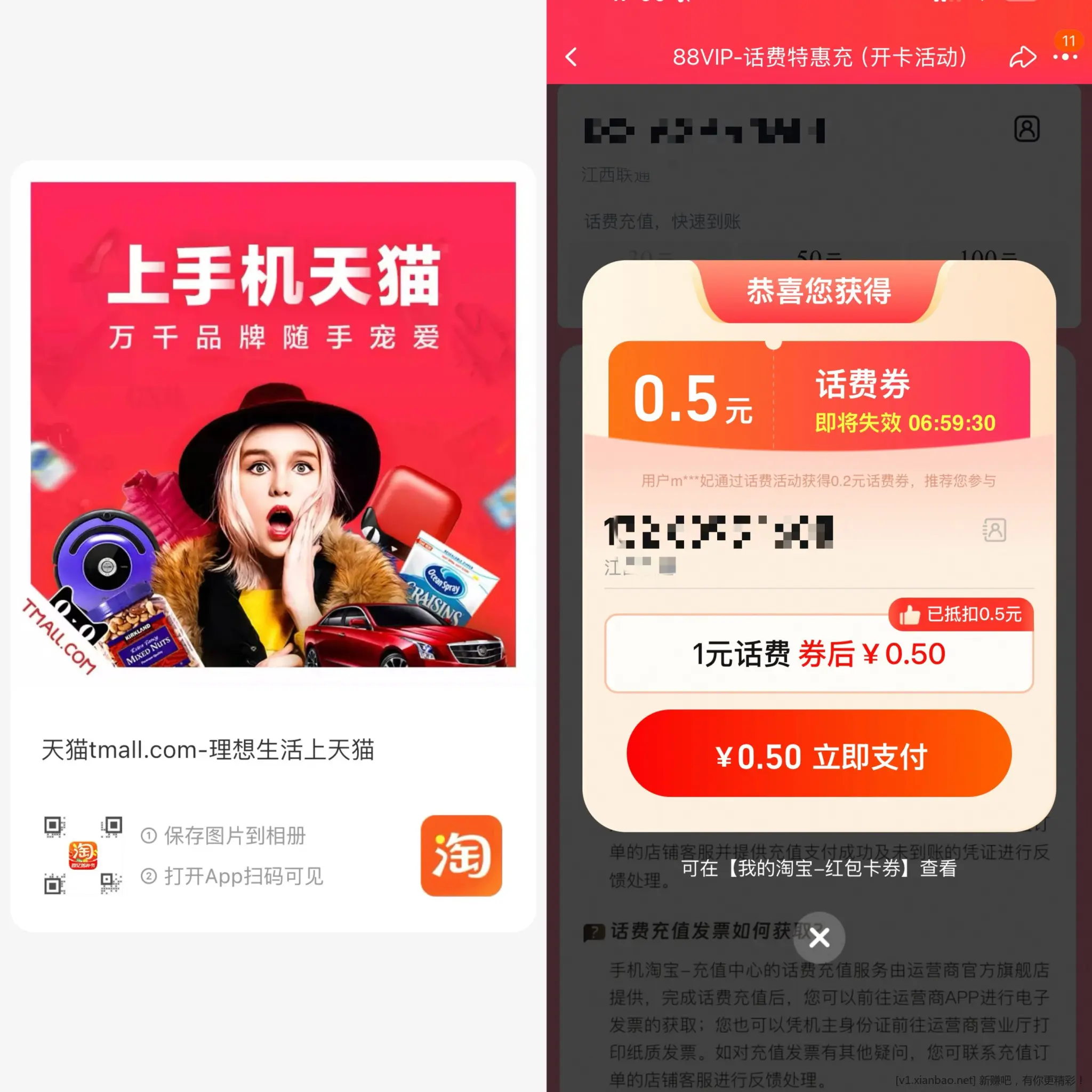This screenshot has width=1092, height=1092.
Task: Select the 1元话费 top-up option
Action: tap(818, 654)
